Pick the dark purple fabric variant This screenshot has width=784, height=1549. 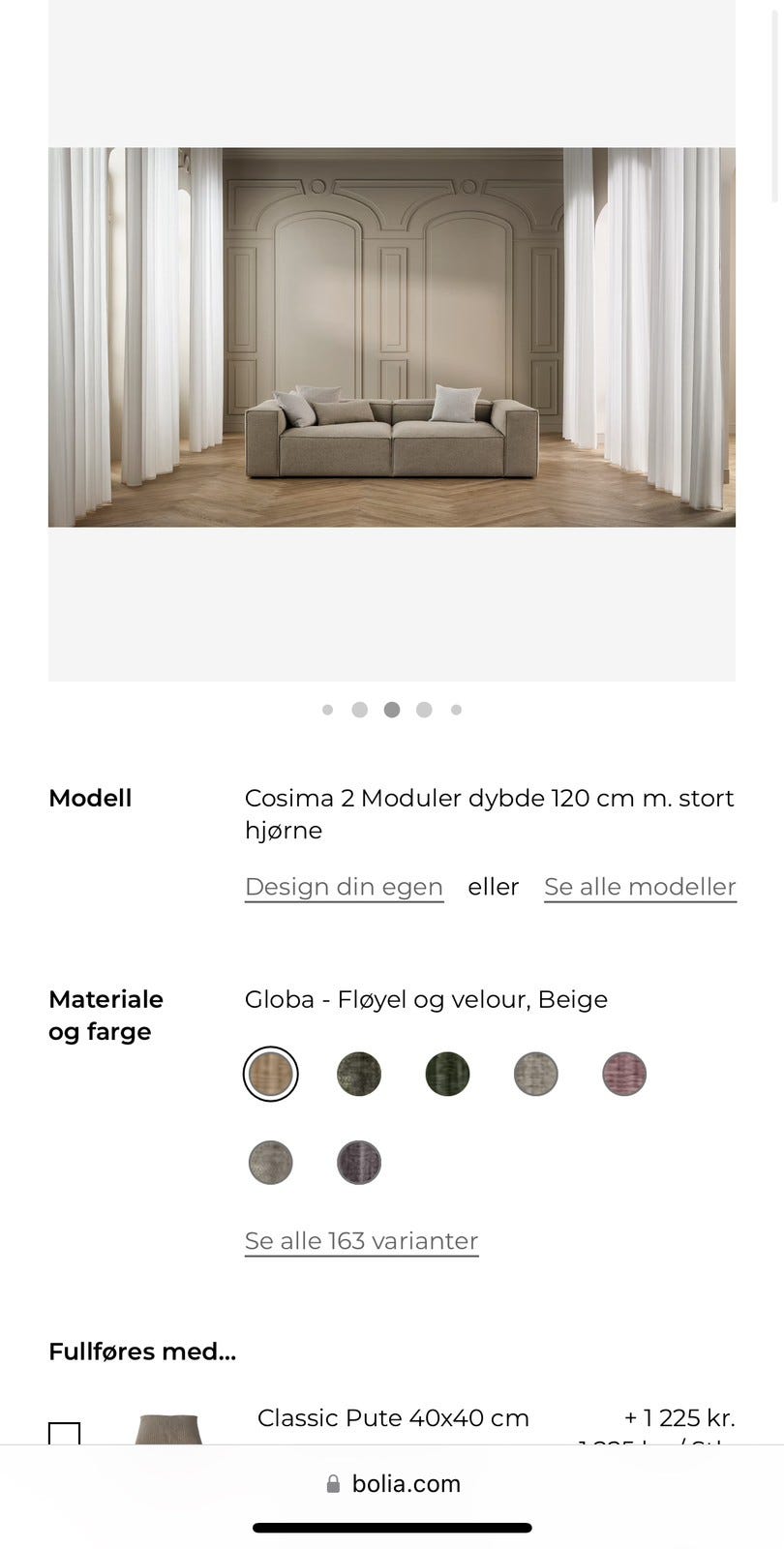click(358, 1162)
